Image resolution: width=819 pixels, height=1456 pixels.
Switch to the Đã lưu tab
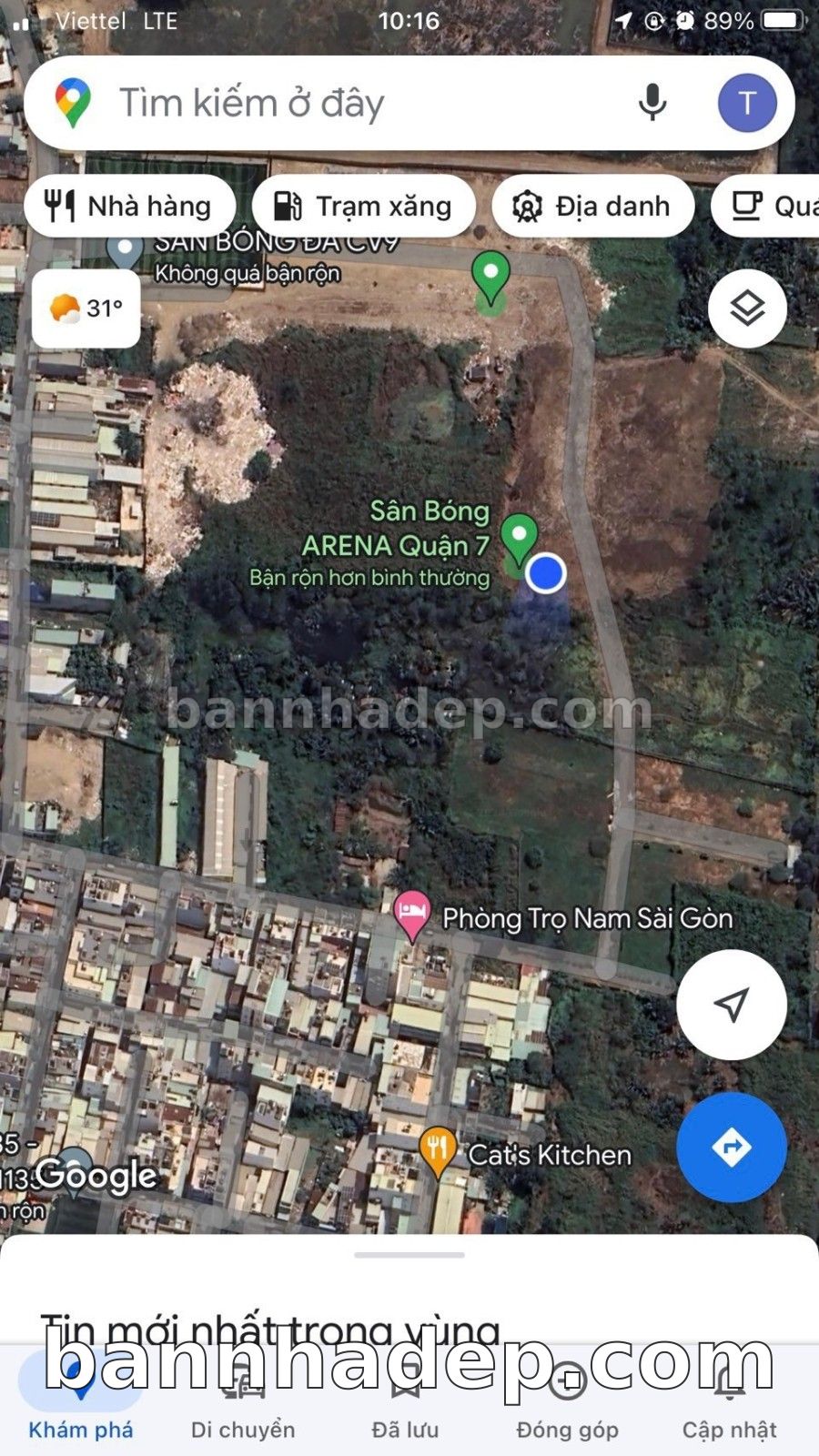coord(405,1401)
